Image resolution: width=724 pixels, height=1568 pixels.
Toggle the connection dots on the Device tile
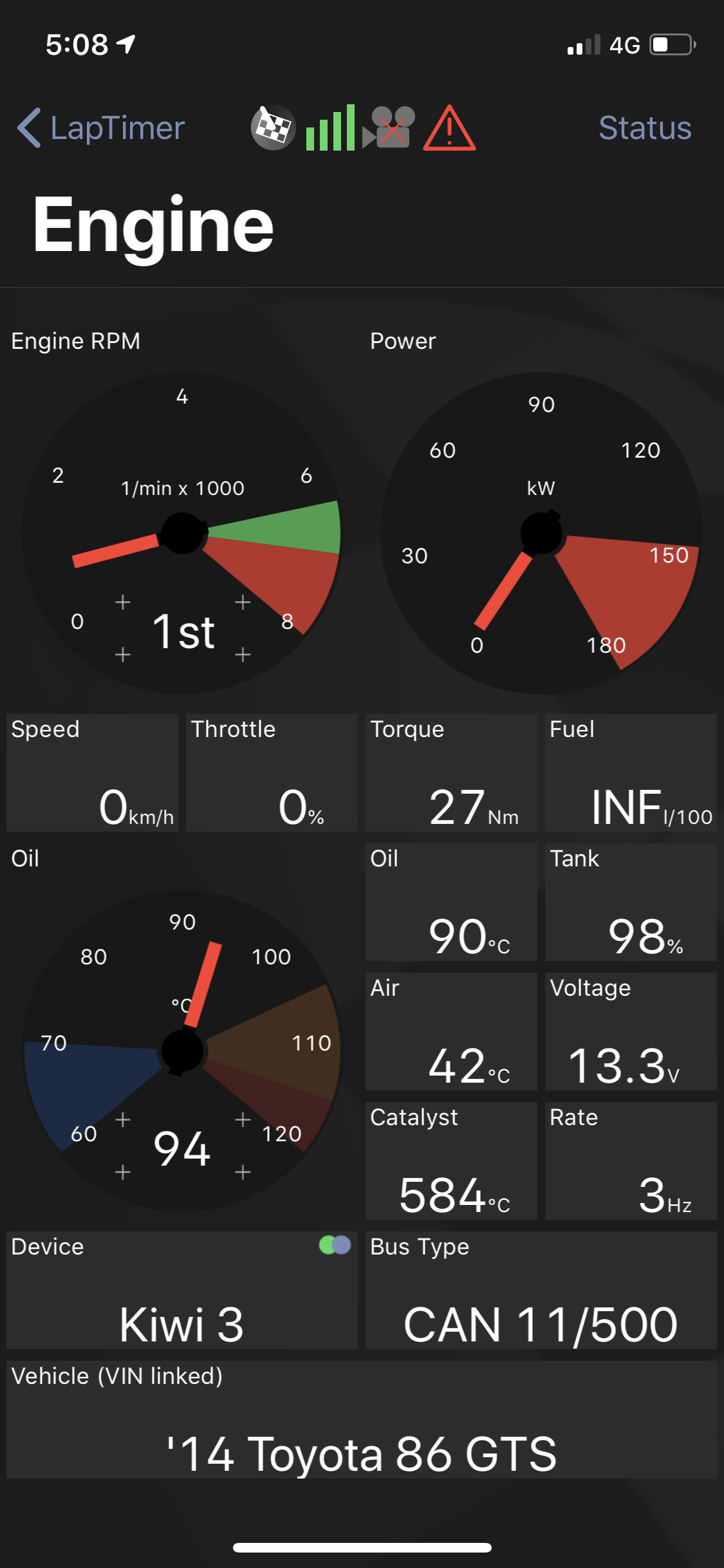[x=334, y=1246]
